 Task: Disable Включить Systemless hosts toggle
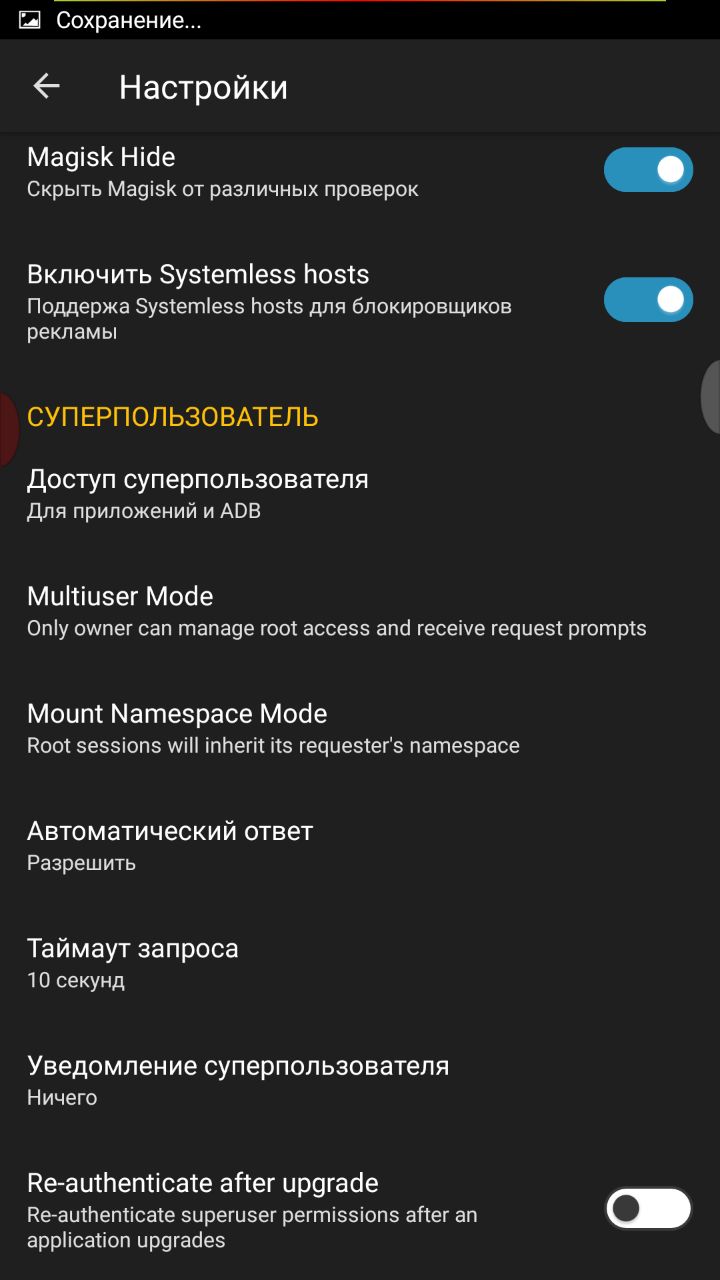click(x=648, y=300)
